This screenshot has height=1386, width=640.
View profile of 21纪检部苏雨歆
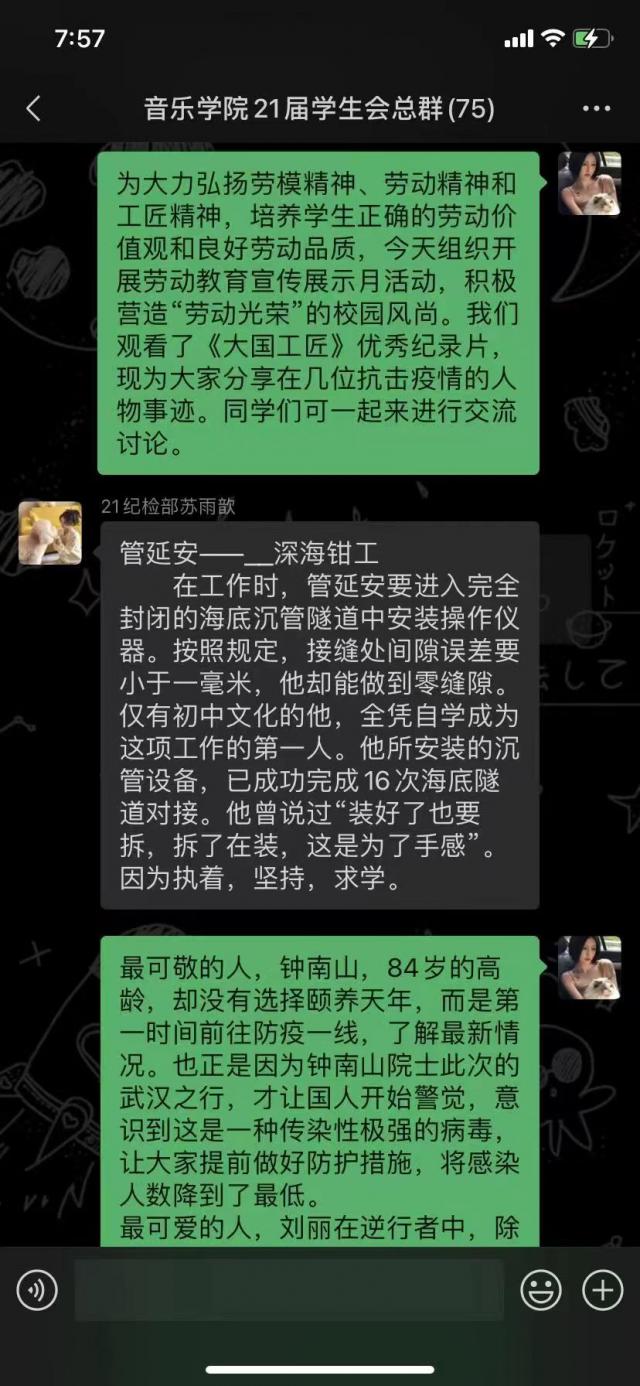click(50, 533)
